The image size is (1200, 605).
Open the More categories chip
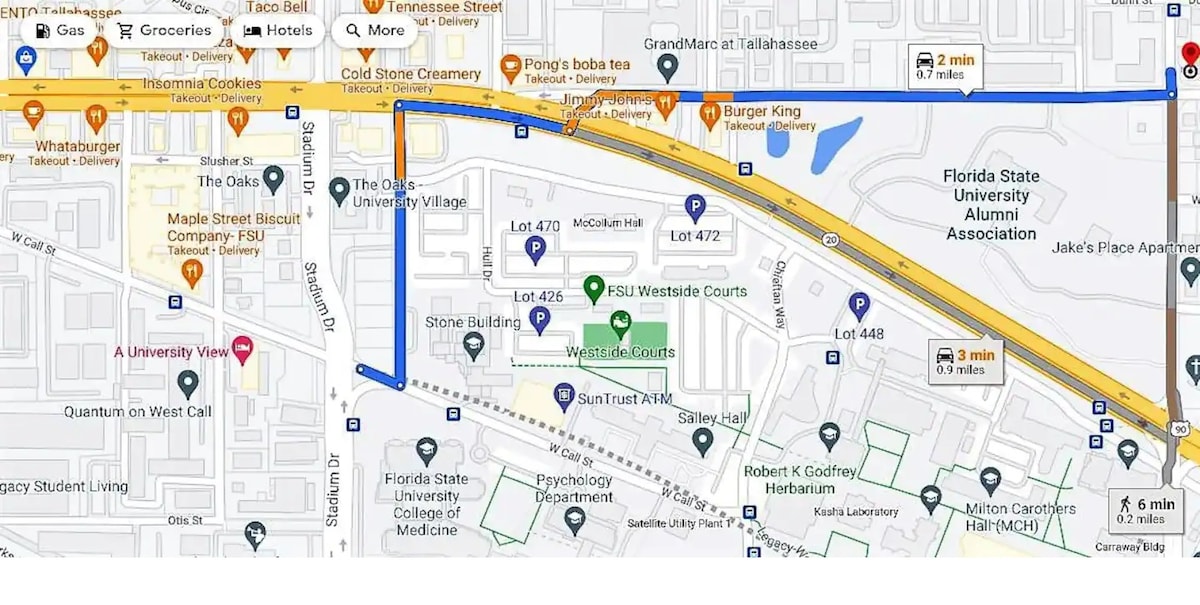coord(375,30)
